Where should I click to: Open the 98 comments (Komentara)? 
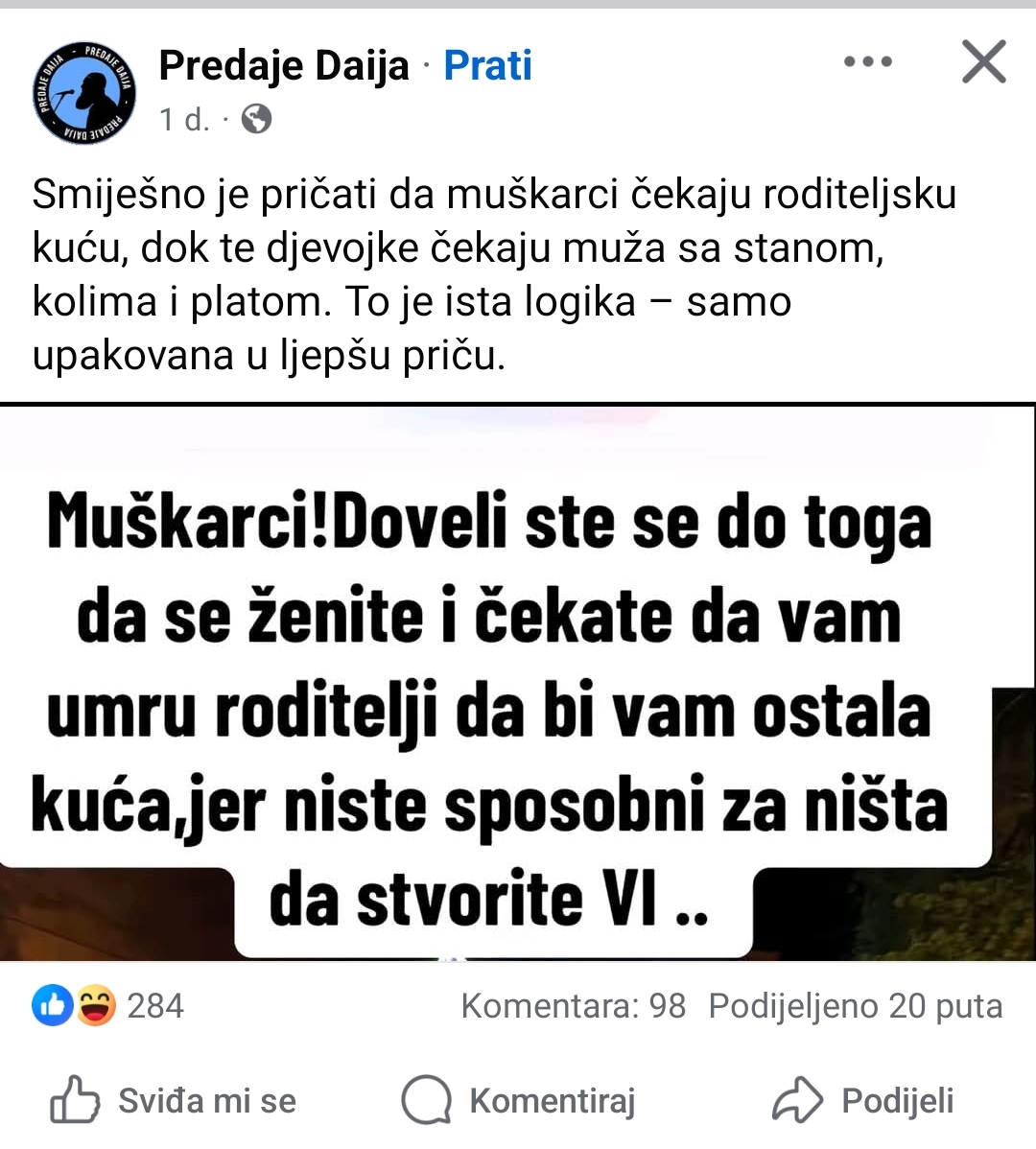point(573,1005)
